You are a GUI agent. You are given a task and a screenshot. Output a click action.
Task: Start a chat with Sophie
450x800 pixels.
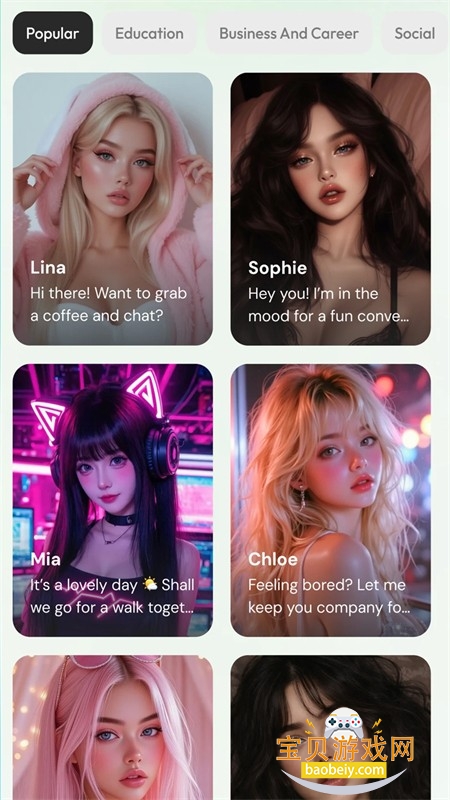coord(331,209)
